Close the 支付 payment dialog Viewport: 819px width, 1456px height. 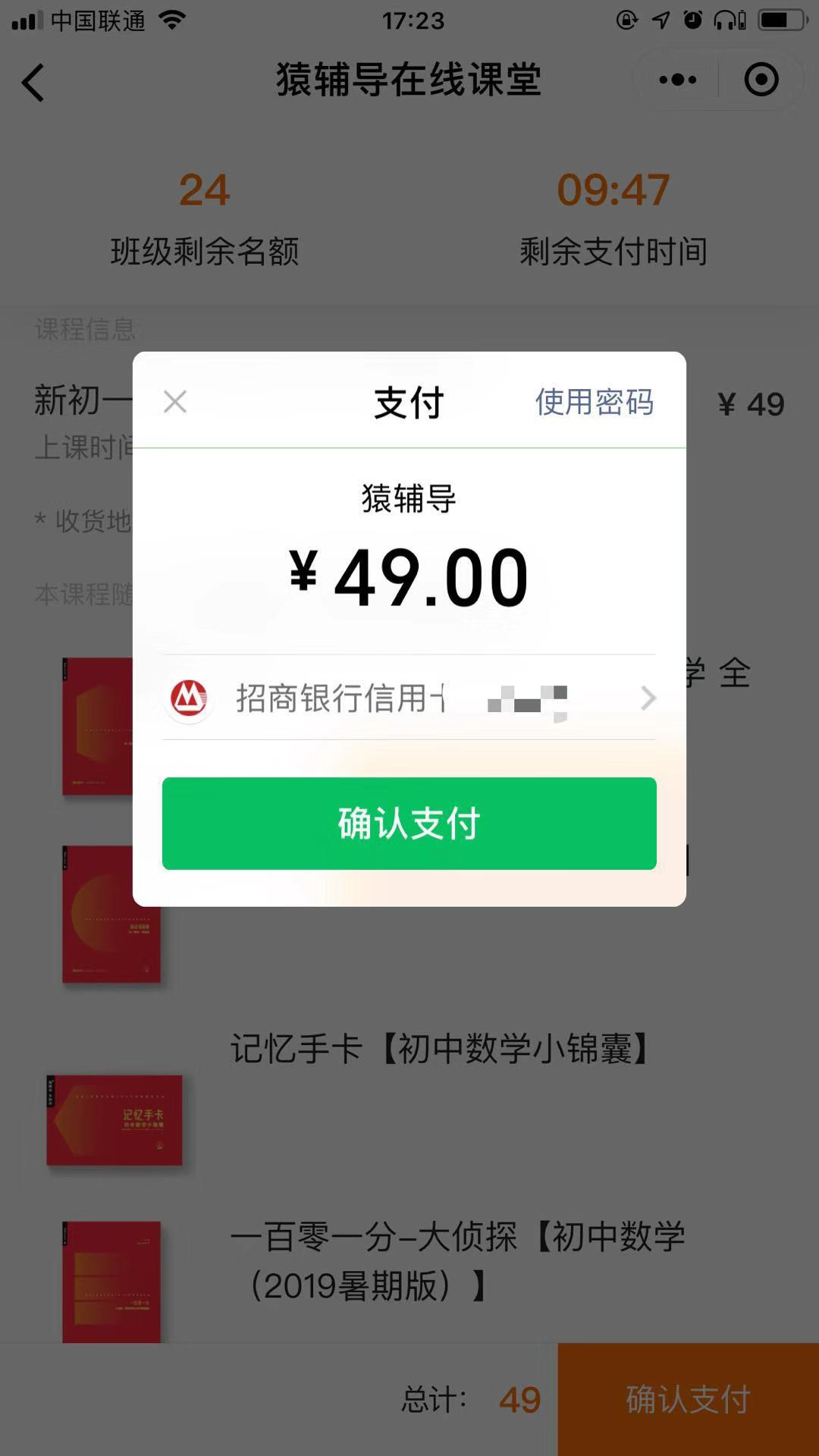[175, 402]
